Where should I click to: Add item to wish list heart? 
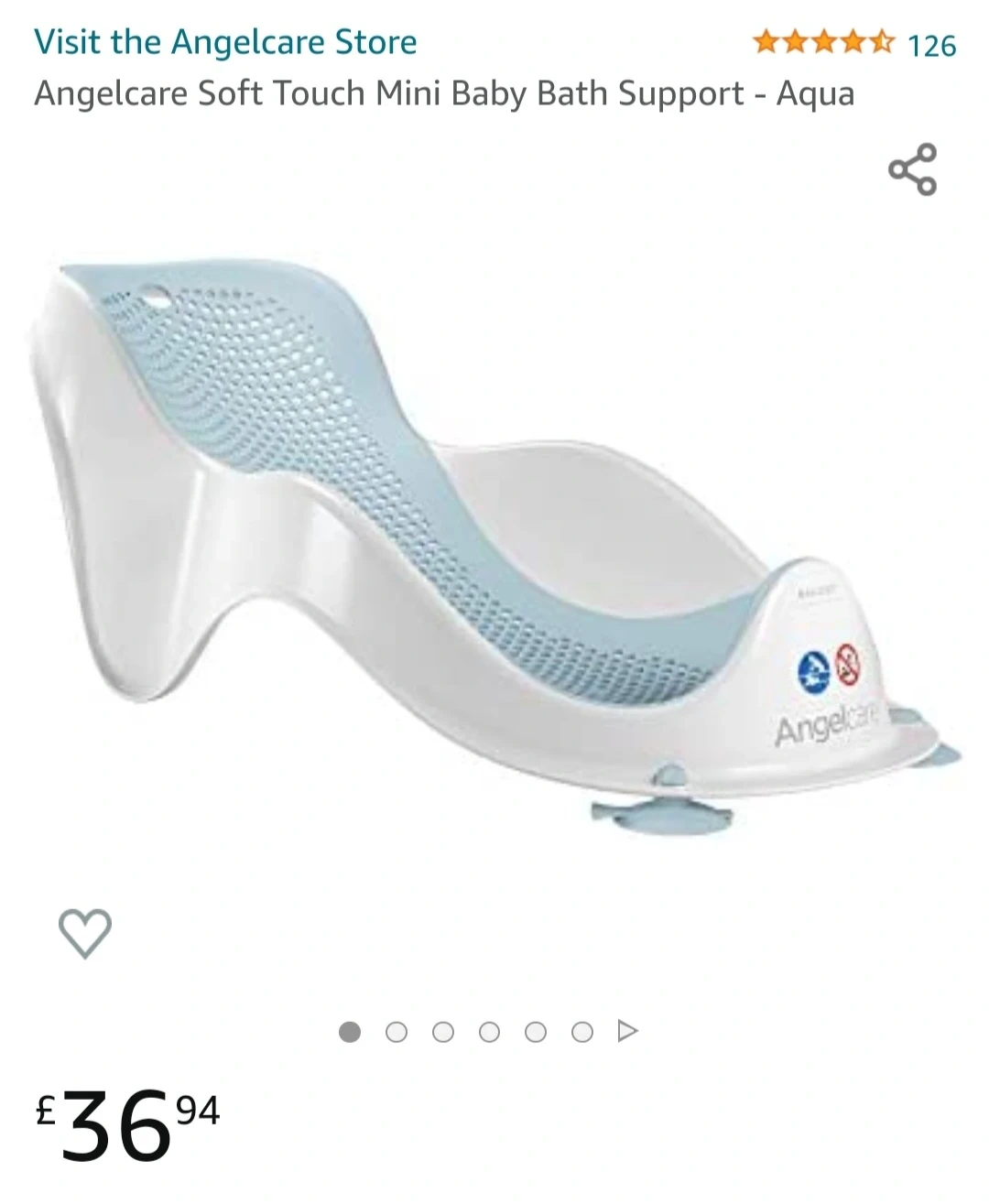tap(85, 933)
